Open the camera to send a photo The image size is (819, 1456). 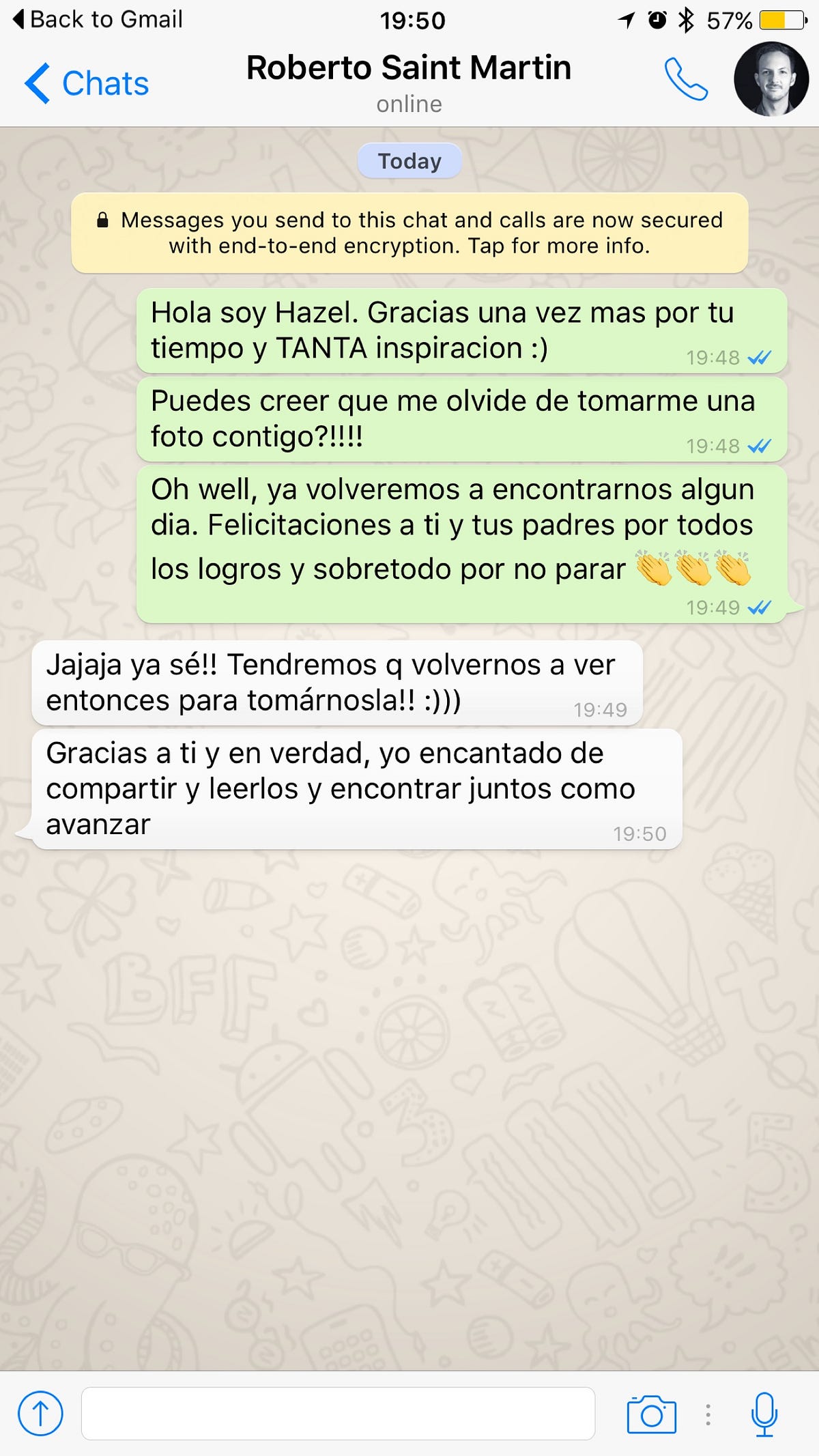point(651,1414)
